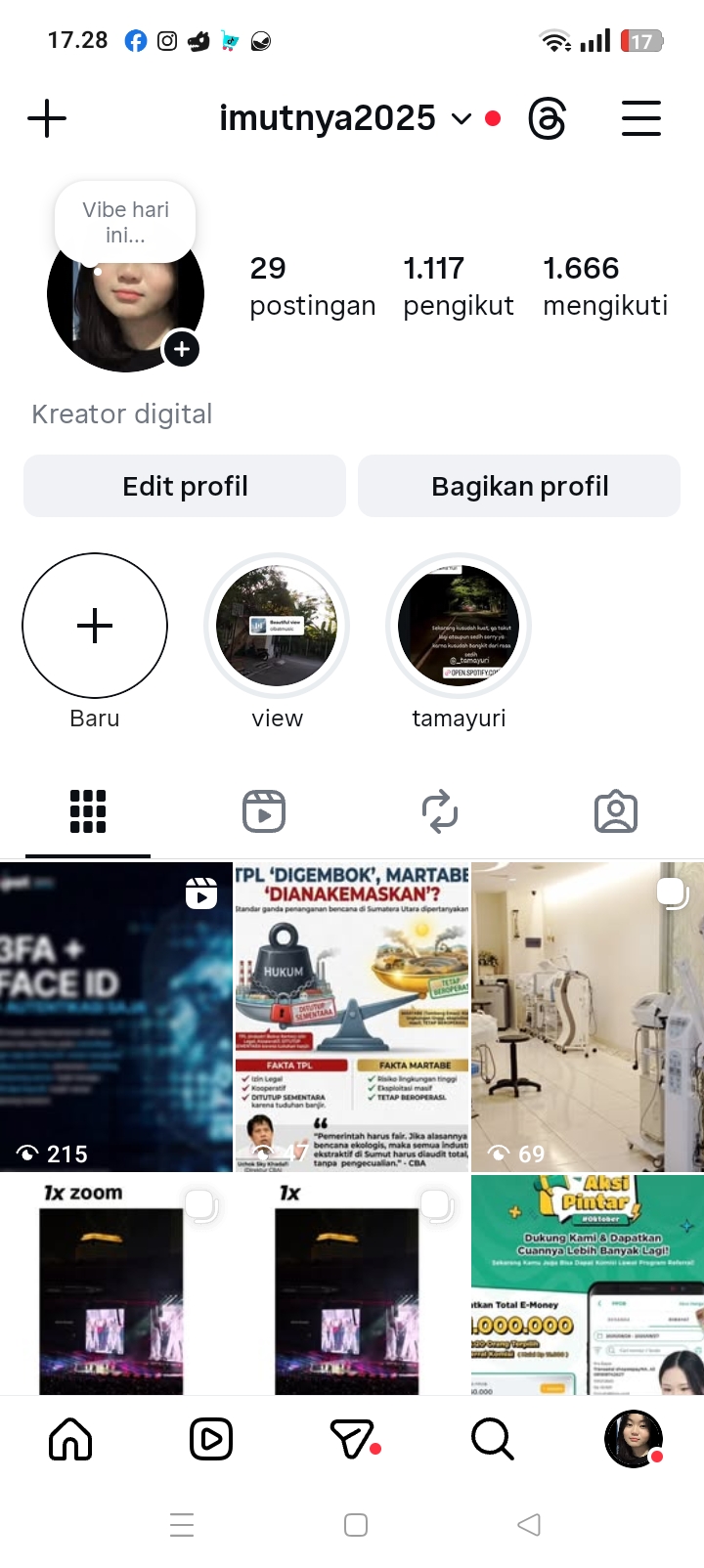This screenshot has width=704, height=1568.
Task: View the 1.117 pengikut list
Action: 458,285
